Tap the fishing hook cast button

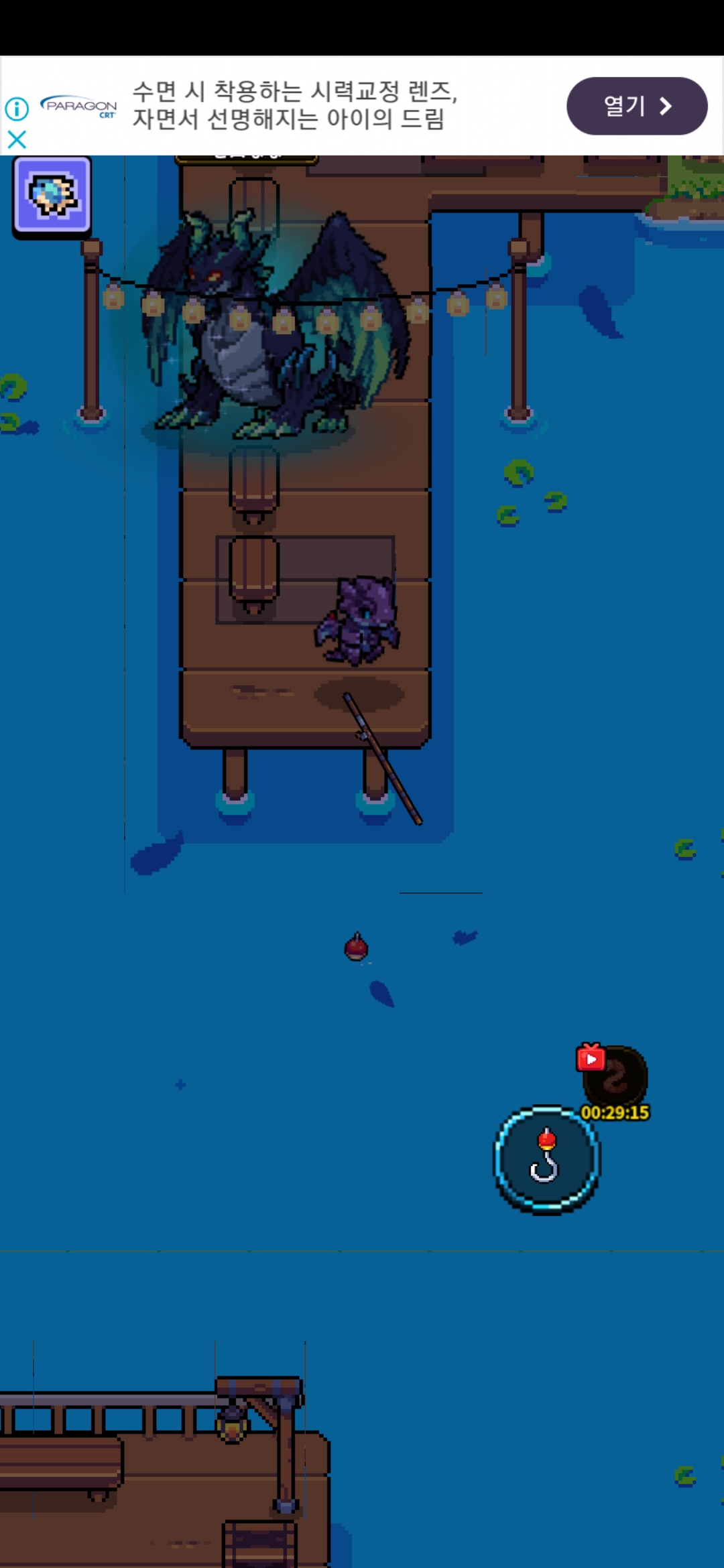pyautogui.click(x=546, y=1159)
